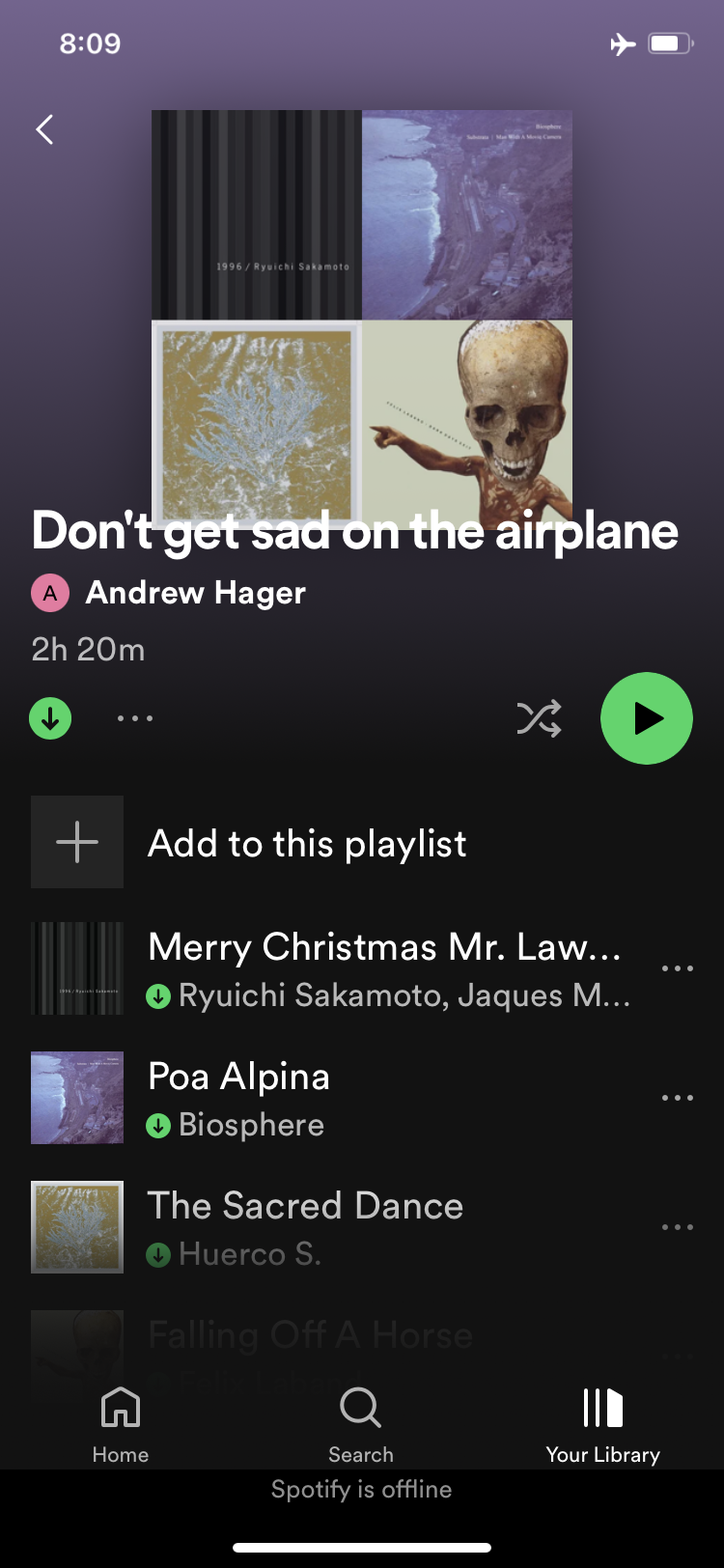The image size is (724, 1568).
Task: Play the playlist with green button
Action: click(x=646, y=718)
